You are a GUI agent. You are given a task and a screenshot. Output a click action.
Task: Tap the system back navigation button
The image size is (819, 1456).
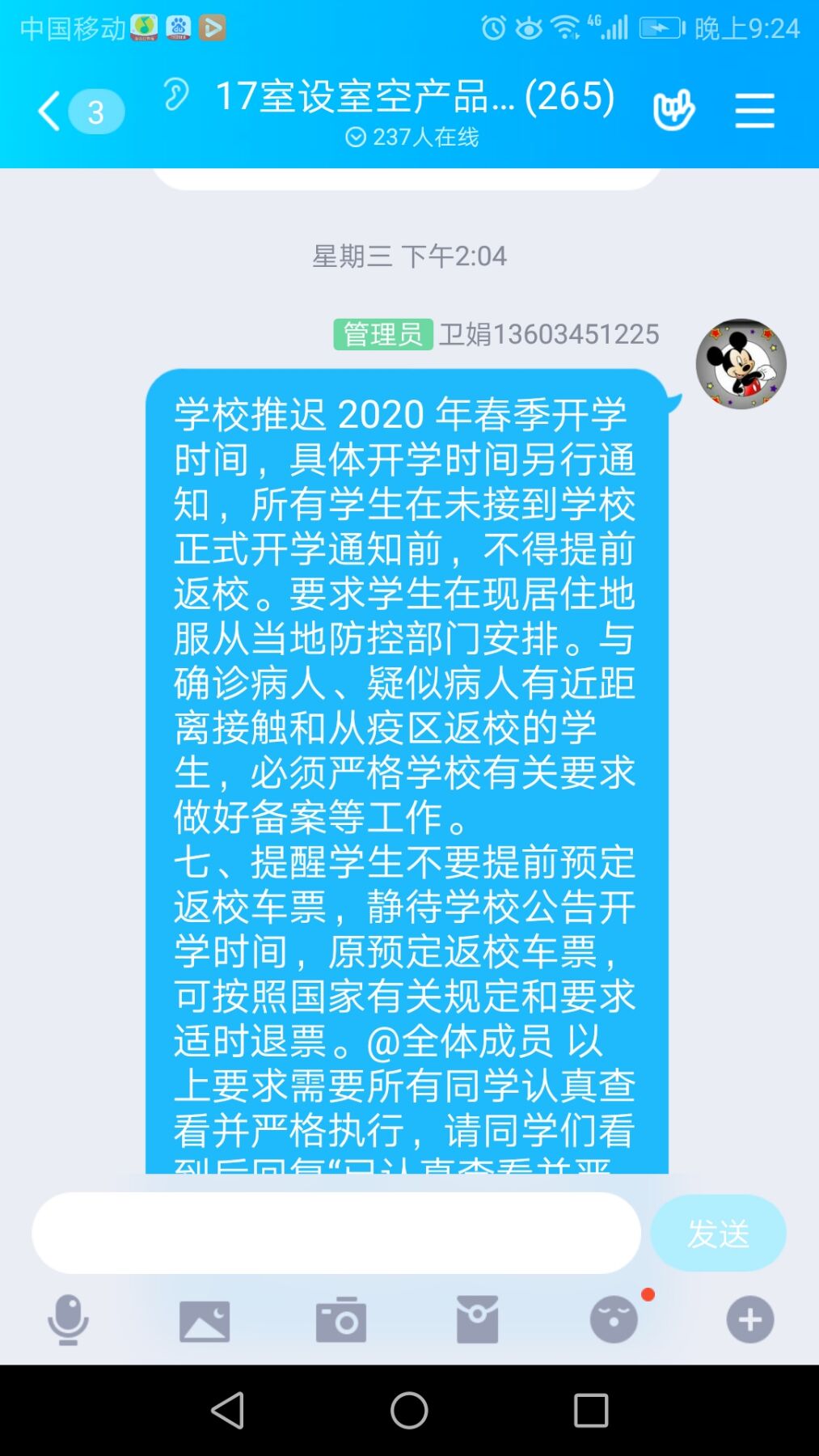(227, 1411)
